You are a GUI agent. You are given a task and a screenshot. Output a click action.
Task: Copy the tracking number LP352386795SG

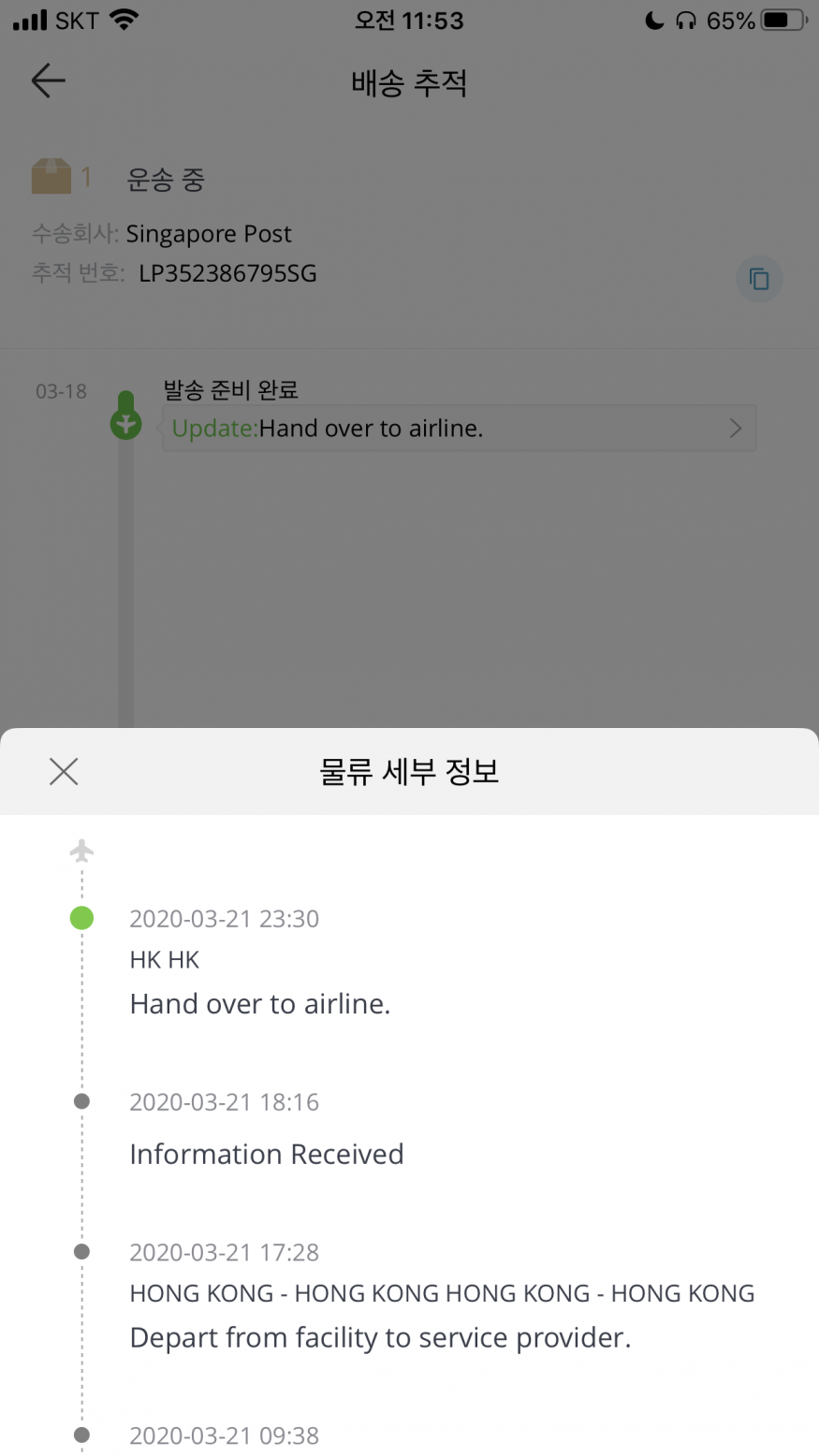(x=759, y=279)
